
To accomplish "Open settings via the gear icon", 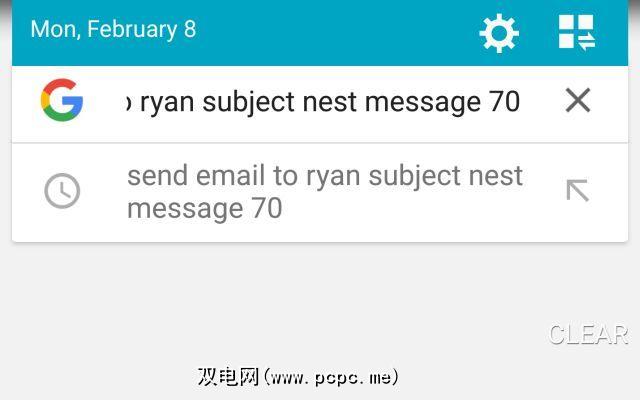I will tap(499, 32).
